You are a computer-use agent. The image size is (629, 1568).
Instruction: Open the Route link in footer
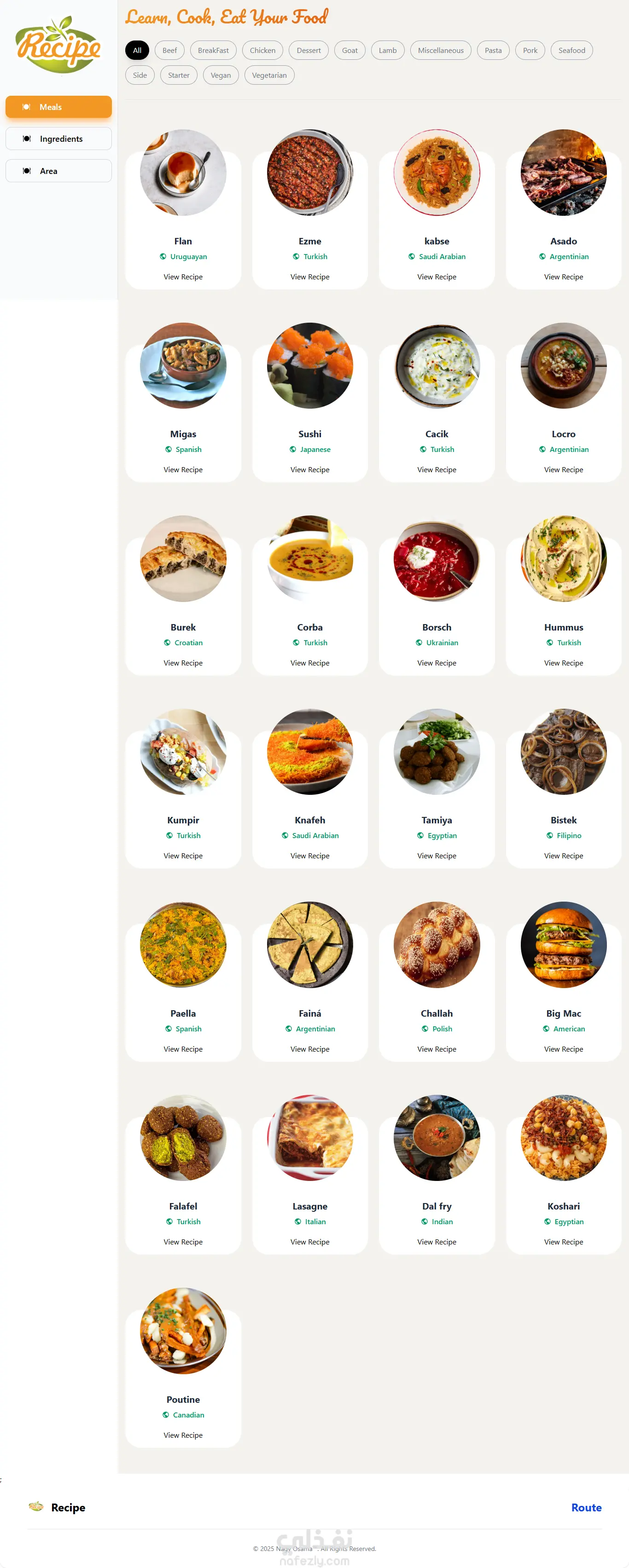click(586, 1507)
